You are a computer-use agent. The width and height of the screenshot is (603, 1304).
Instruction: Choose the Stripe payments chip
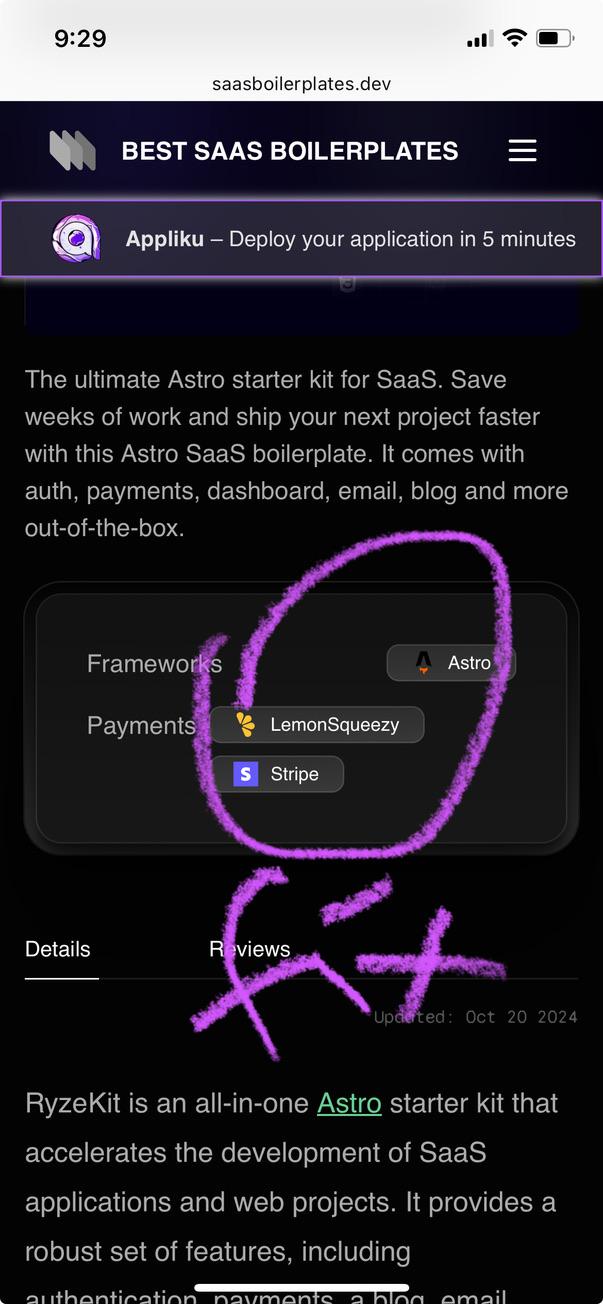coord(277,774)
